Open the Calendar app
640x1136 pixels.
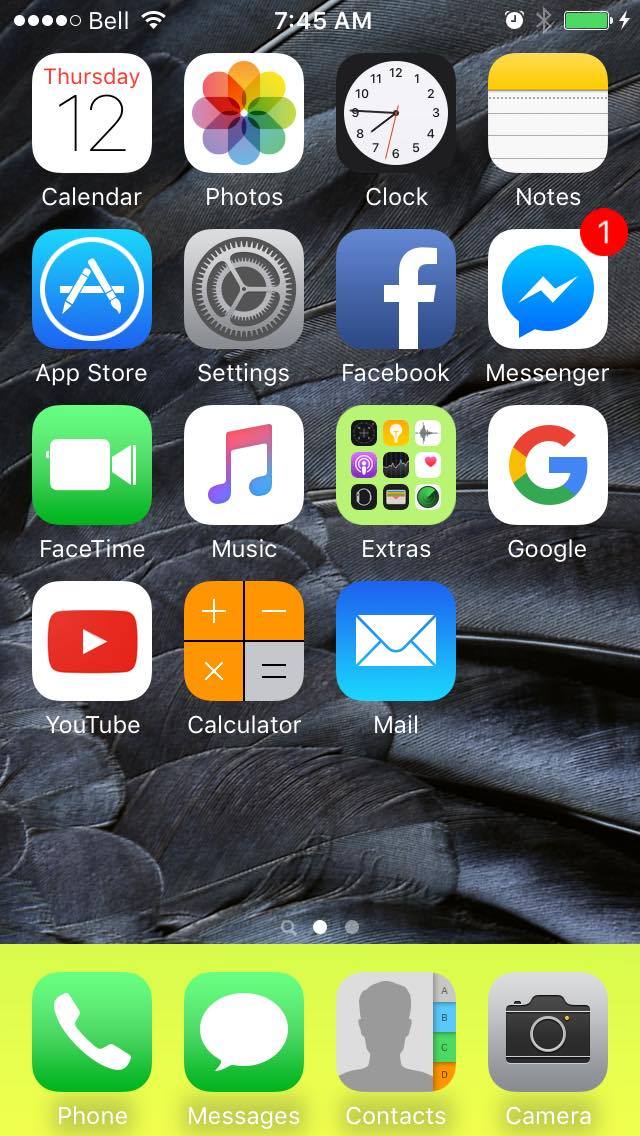(92, 114)
